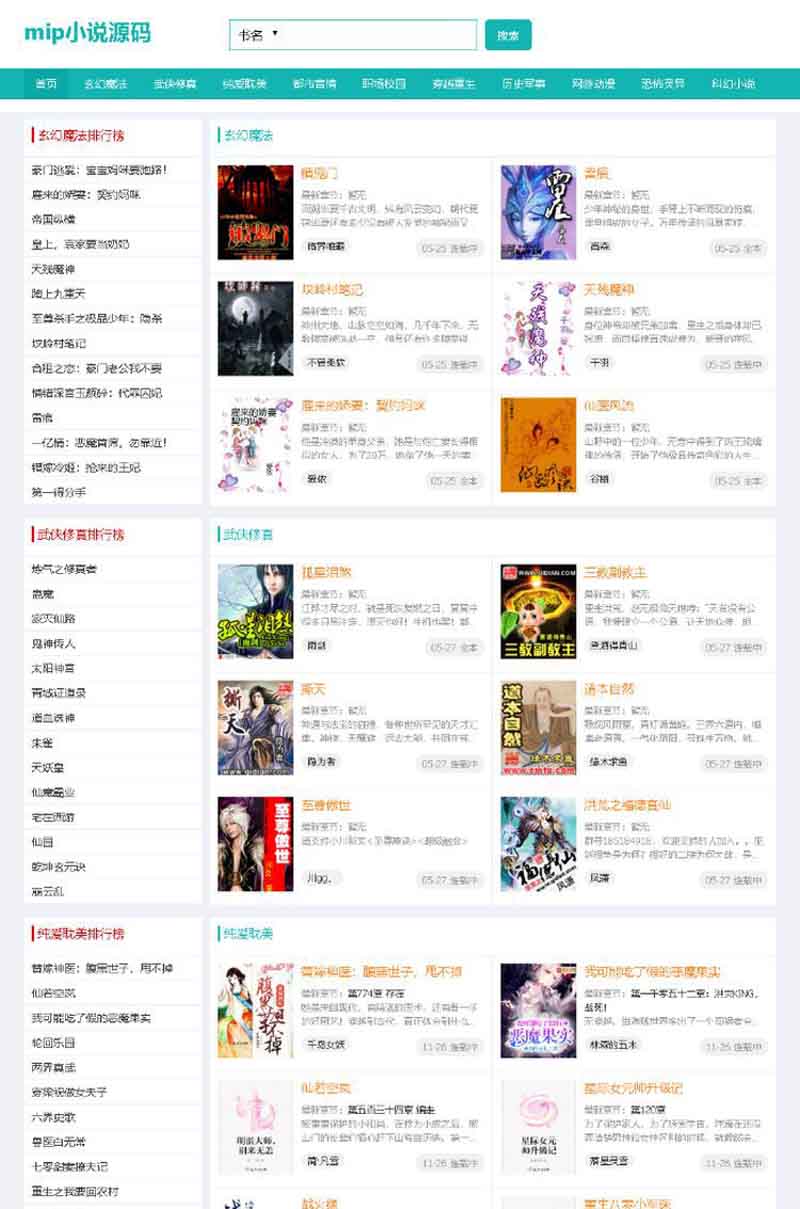Open the 道本自然 novel card
Screen dimensions: 800x1209
pos(609,689)
